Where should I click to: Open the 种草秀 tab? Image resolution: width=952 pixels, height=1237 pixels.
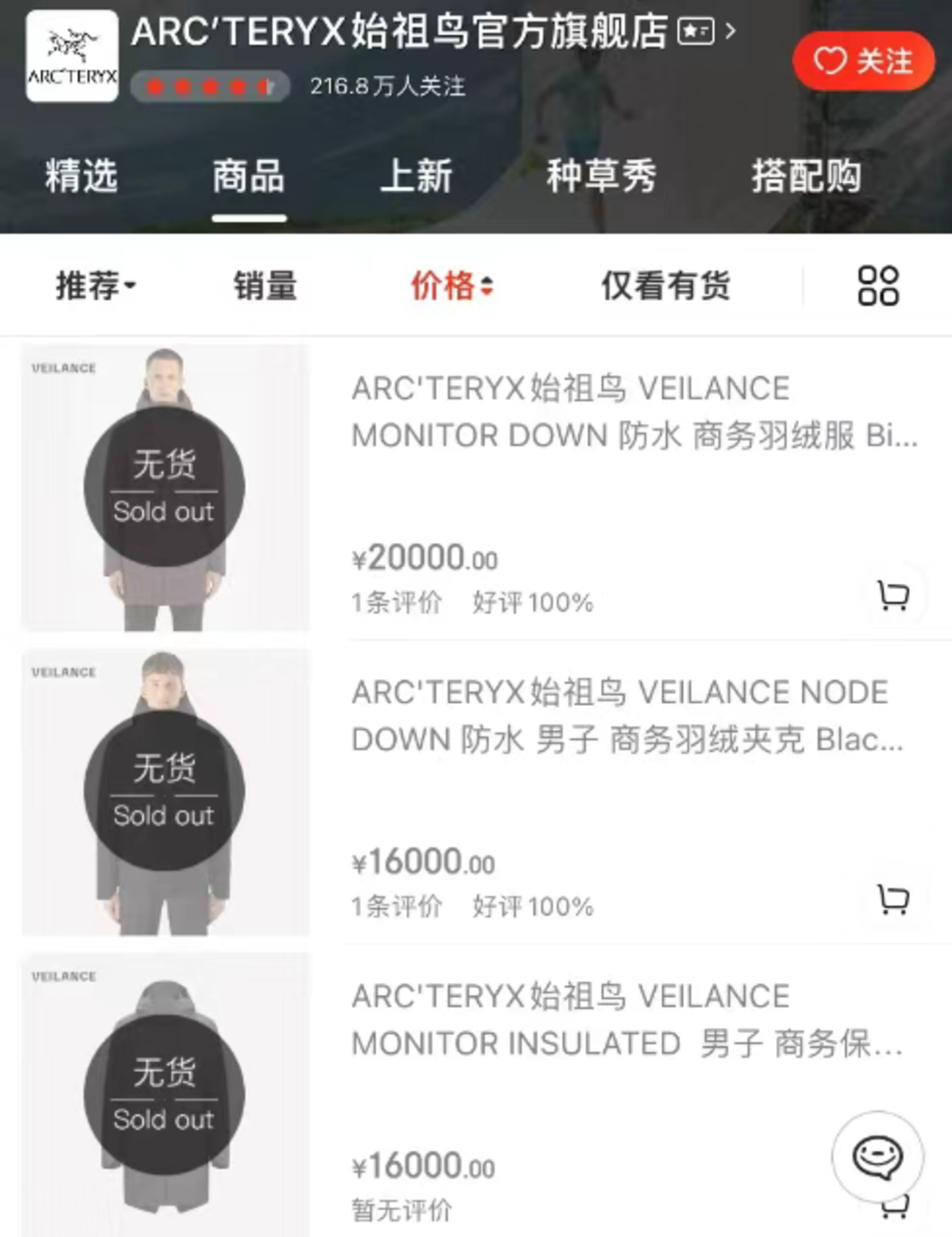pos(601,176)
